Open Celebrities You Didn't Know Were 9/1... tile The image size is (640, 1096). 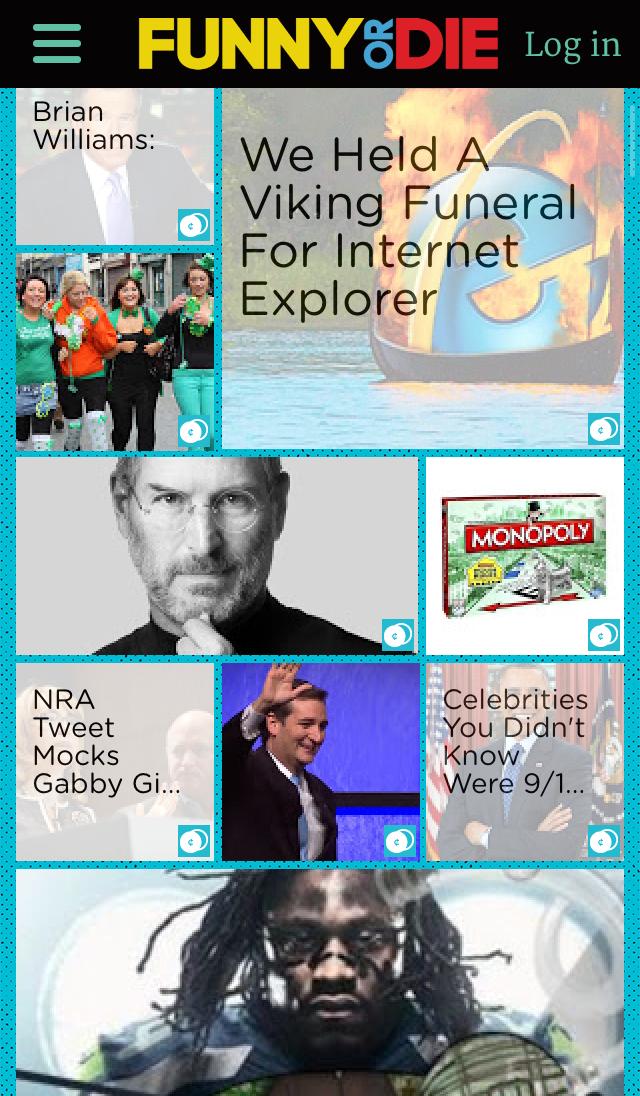[524, 761]
